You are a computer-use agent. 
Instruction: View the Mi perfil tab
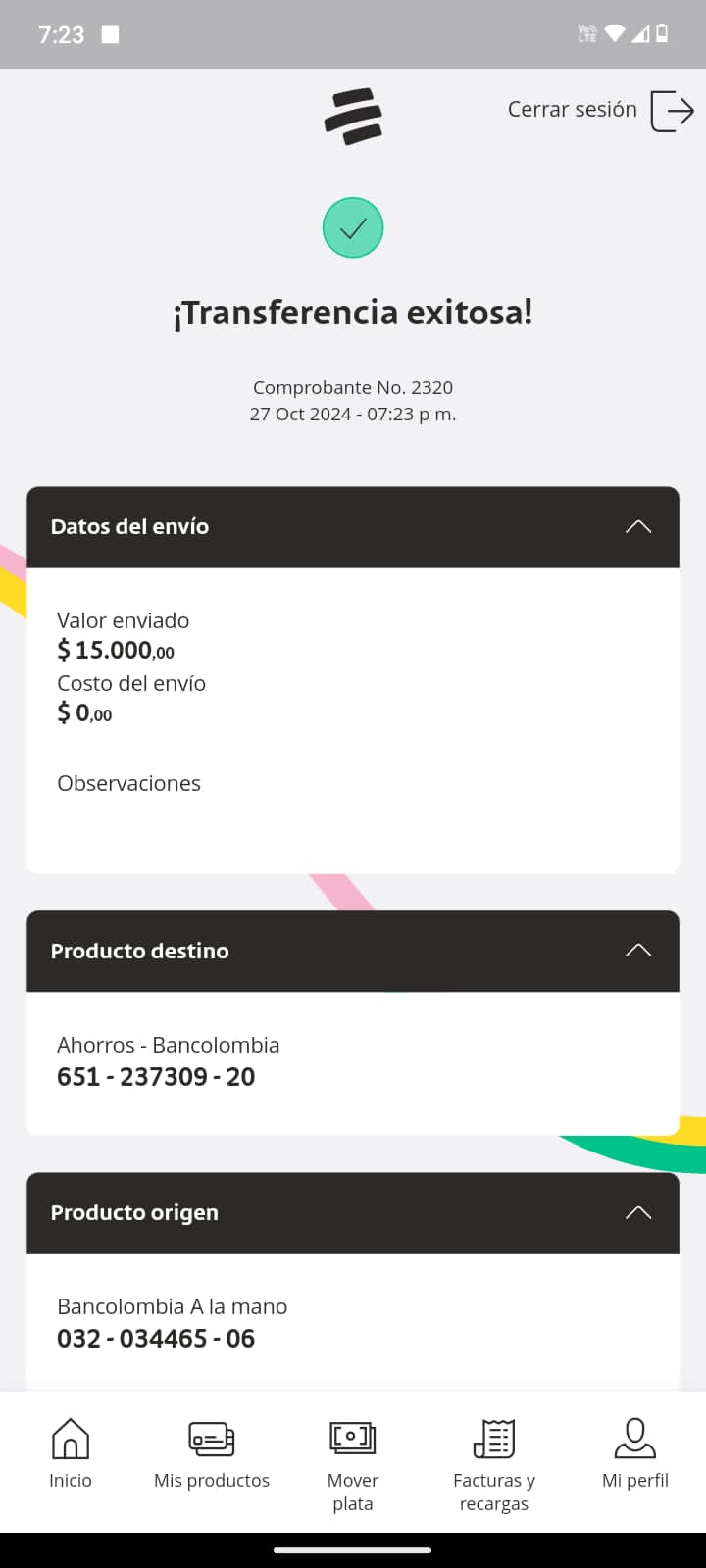(635, 1454)
